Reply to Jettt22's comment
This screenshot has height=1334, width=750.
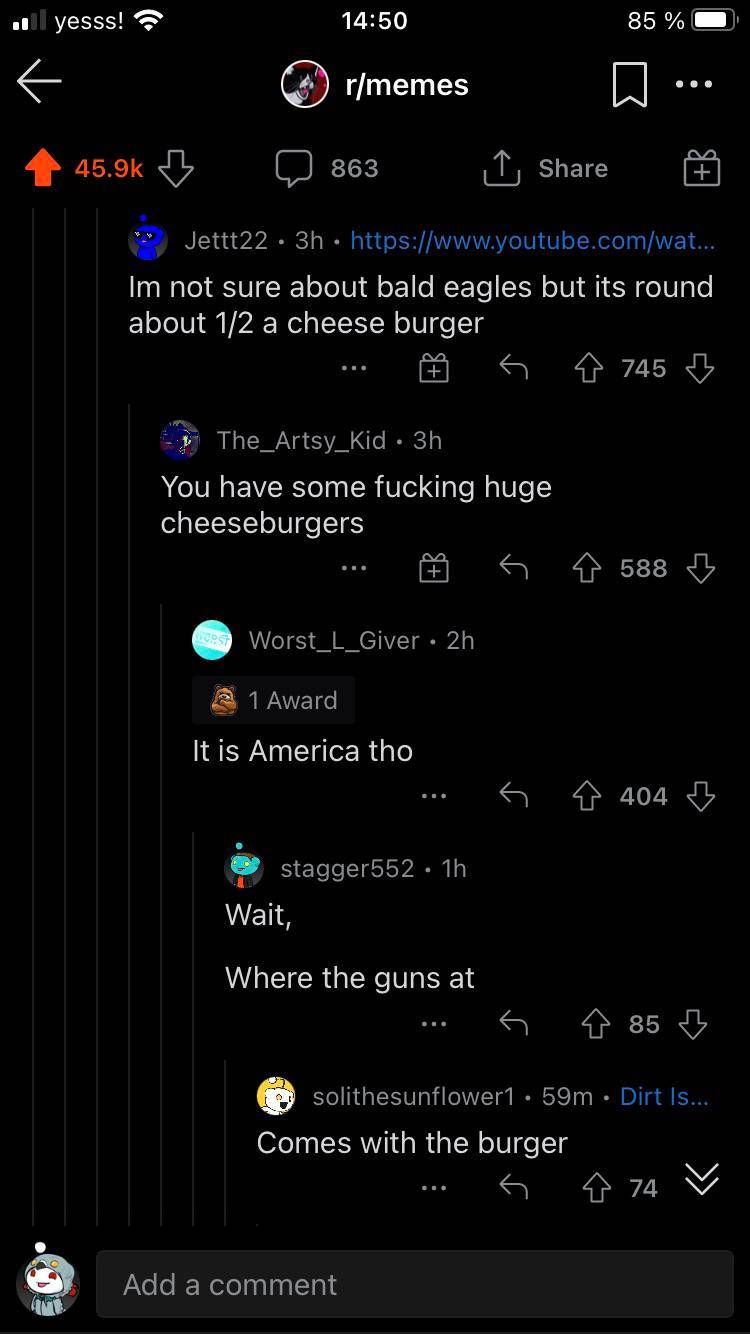(513, 367)
